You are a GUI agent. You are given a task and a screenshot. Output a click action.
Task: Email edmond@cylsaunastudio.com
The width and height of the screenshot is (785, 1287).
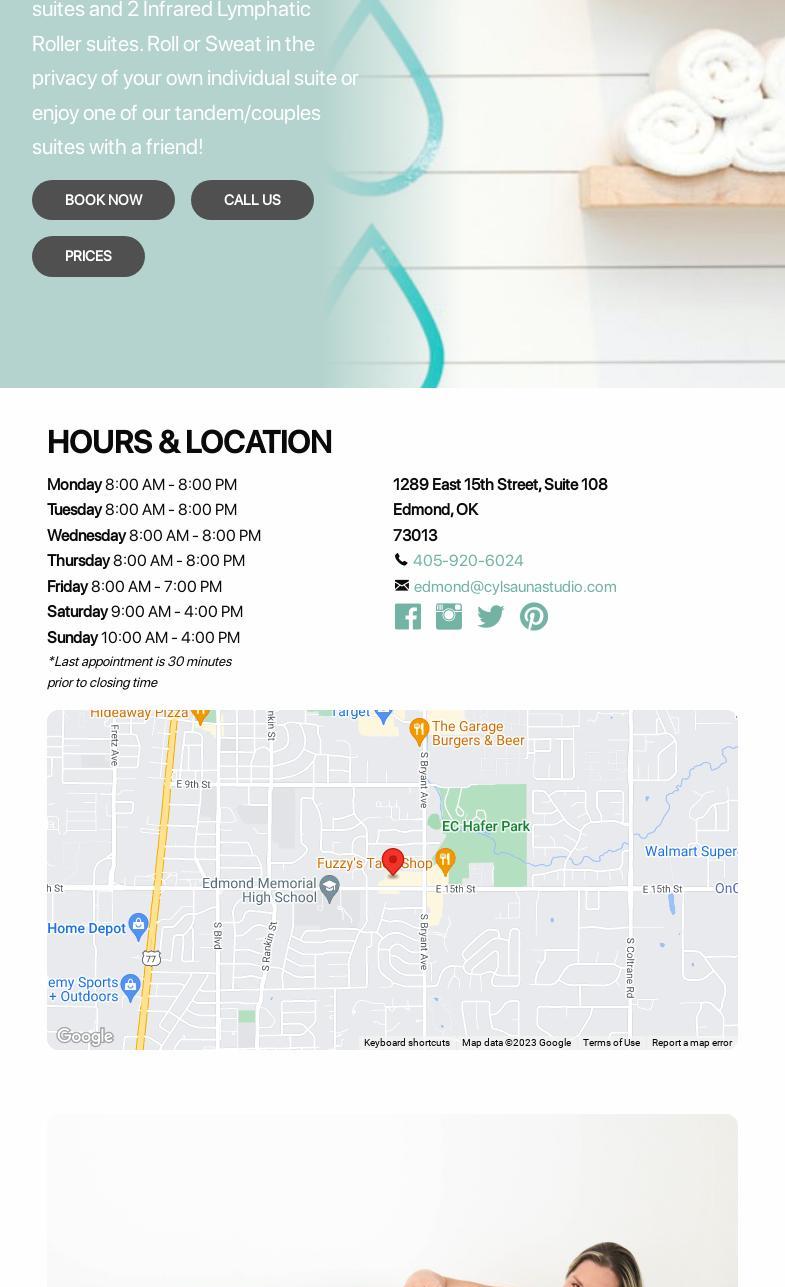click(x=515, y=586)
